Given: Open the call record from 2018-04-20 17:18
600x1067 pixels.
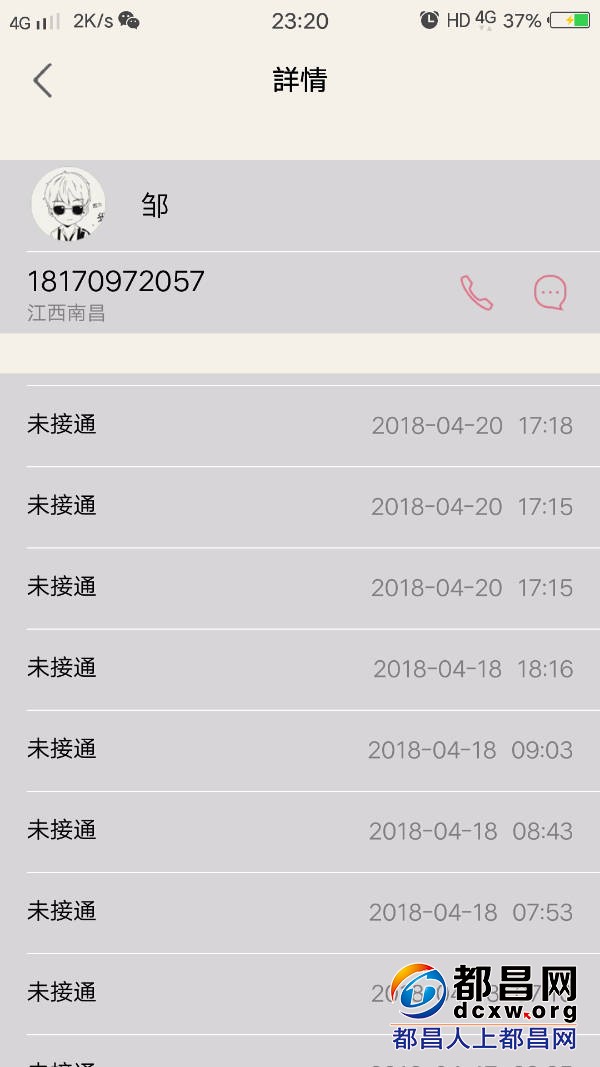Looking at the screenshot, I should 300,426.
